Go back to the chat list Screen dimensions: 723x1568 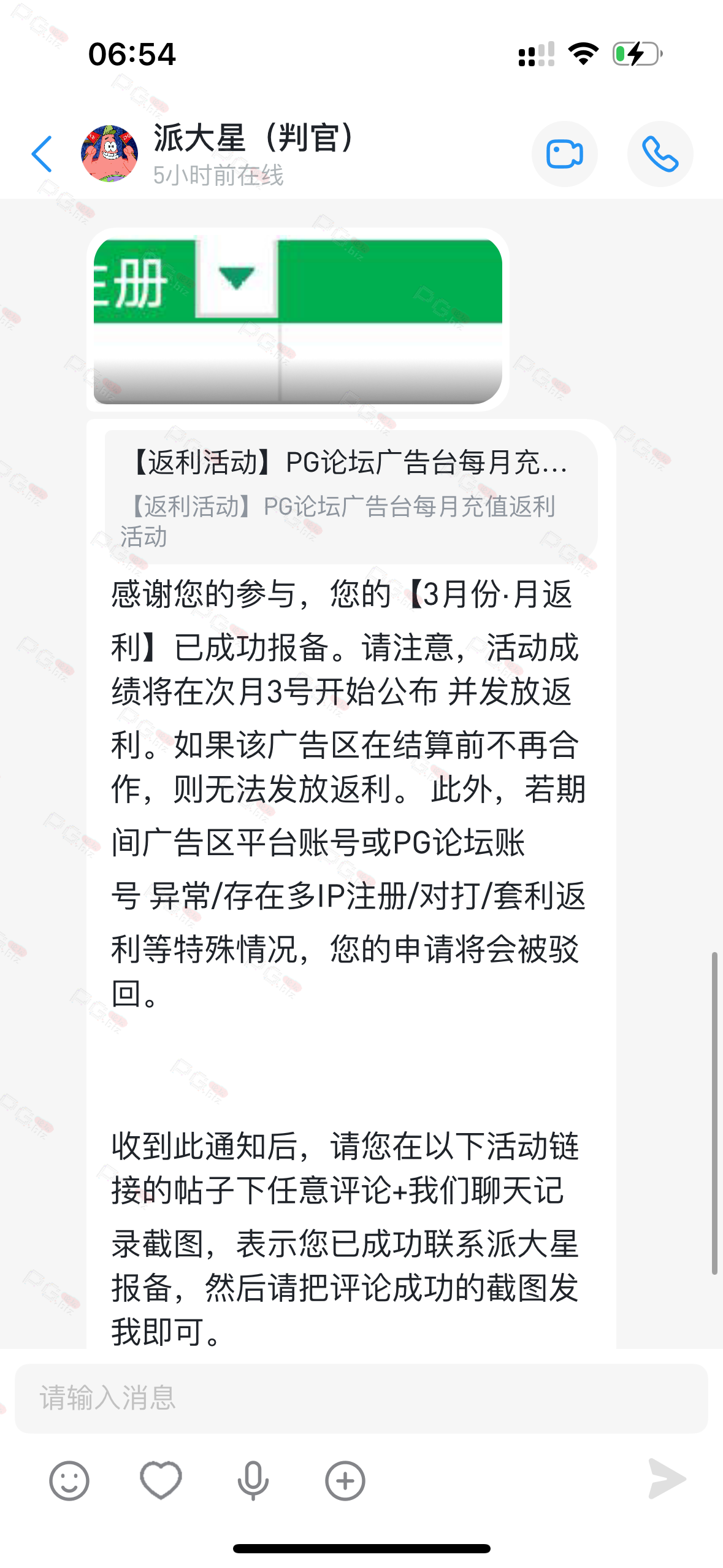point(42,154)
